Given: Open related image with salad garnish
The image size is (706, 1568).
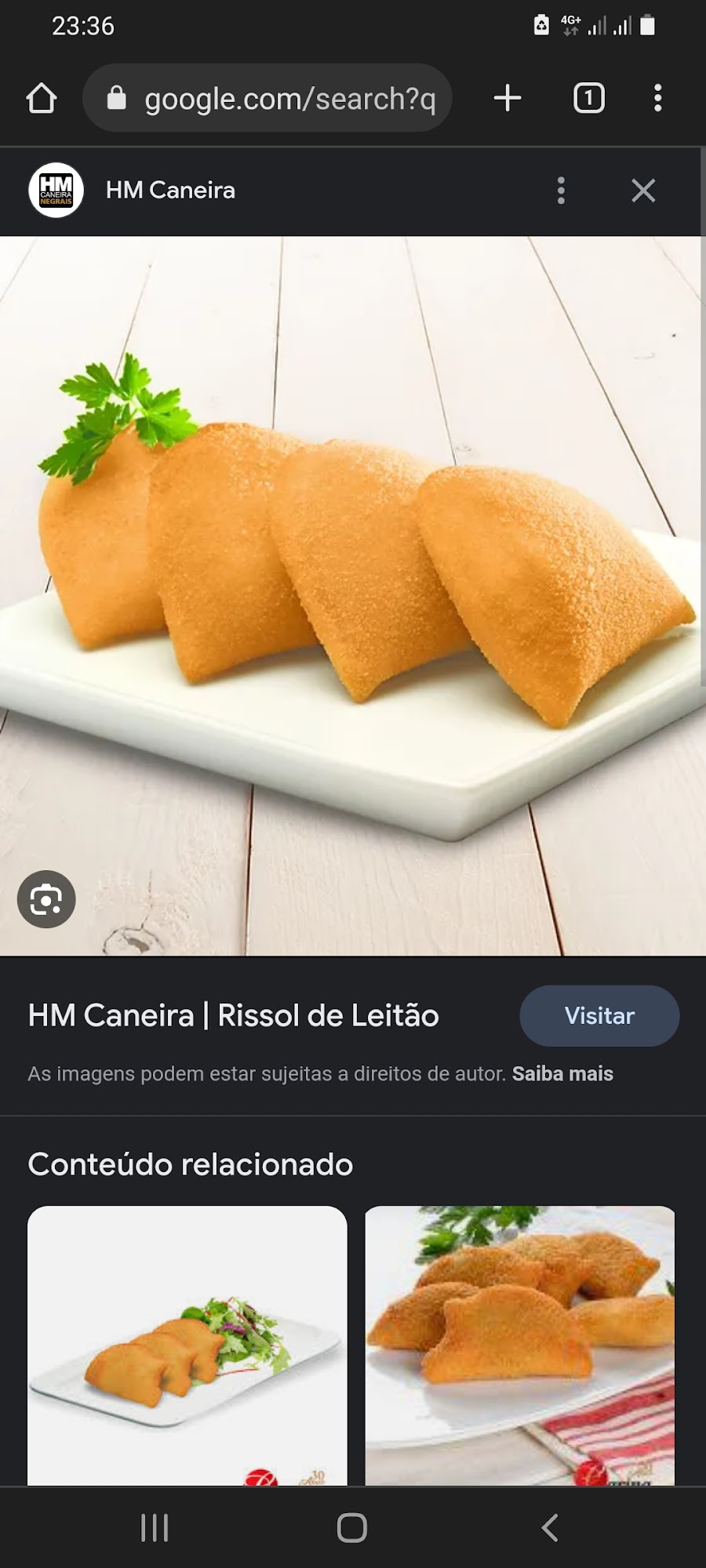Looking at the screenshot, I should point(187,1345).
